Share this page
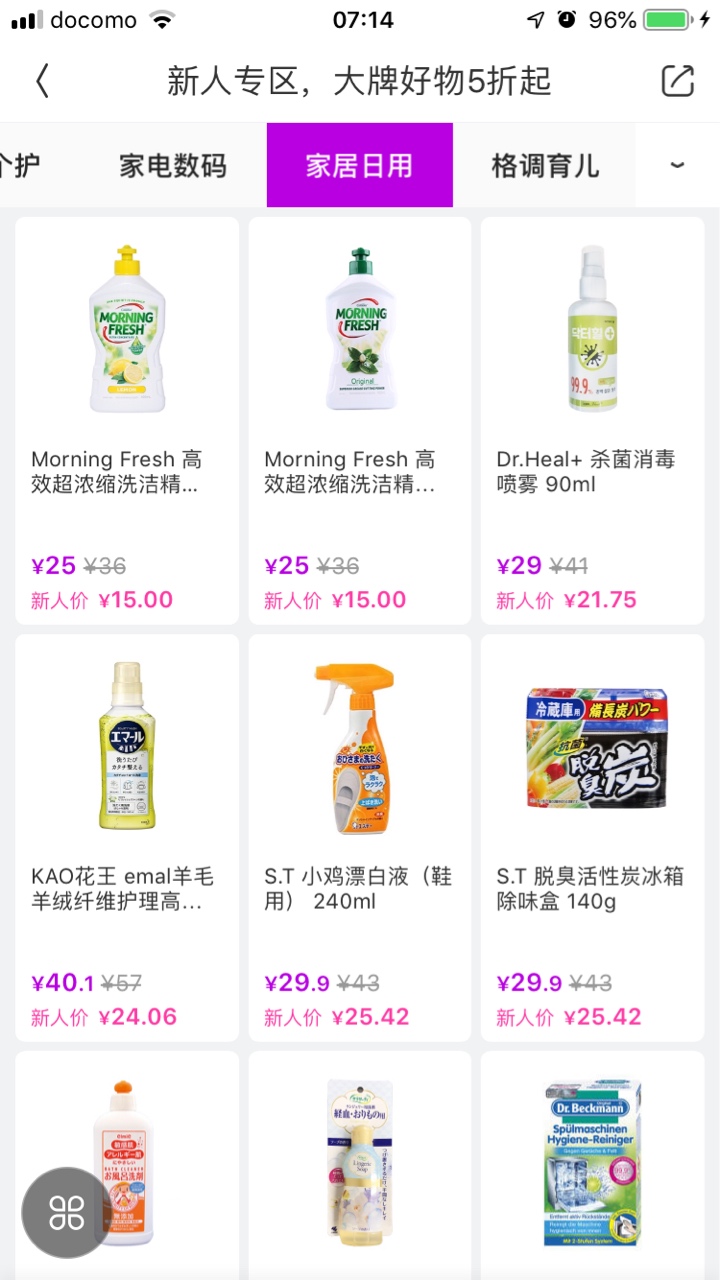Screen dimensions: 720x1280 click(677, 81)
